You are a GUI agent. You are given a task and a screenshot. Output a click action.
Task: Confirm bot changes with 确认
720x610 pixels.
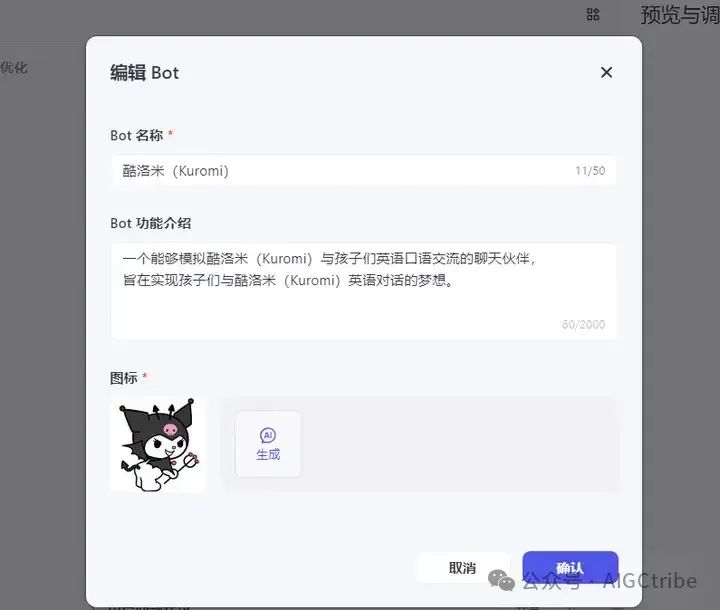pos(570,568)
